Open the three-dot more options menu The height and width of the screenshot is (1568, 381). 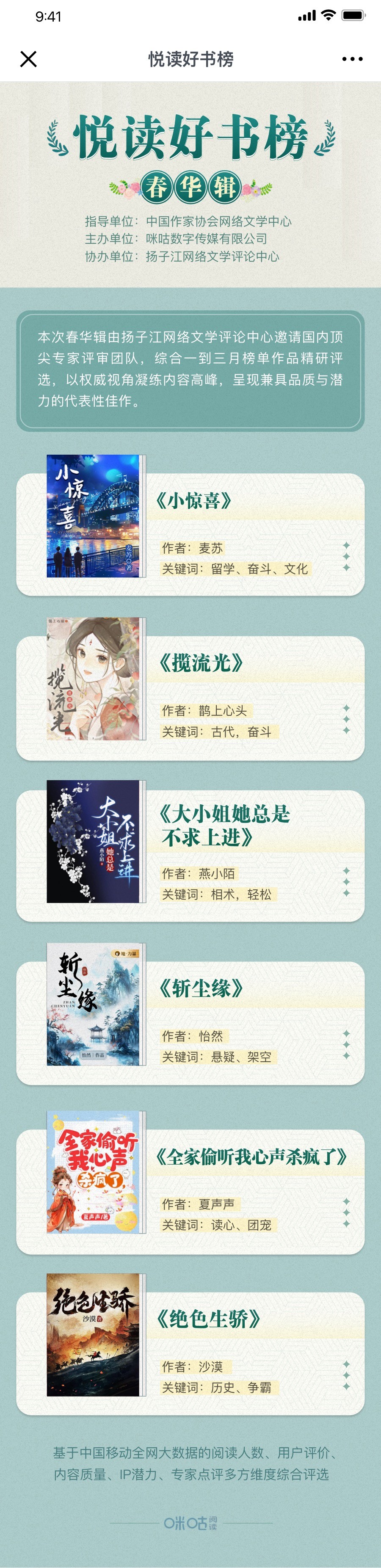(x=352, y=59)
